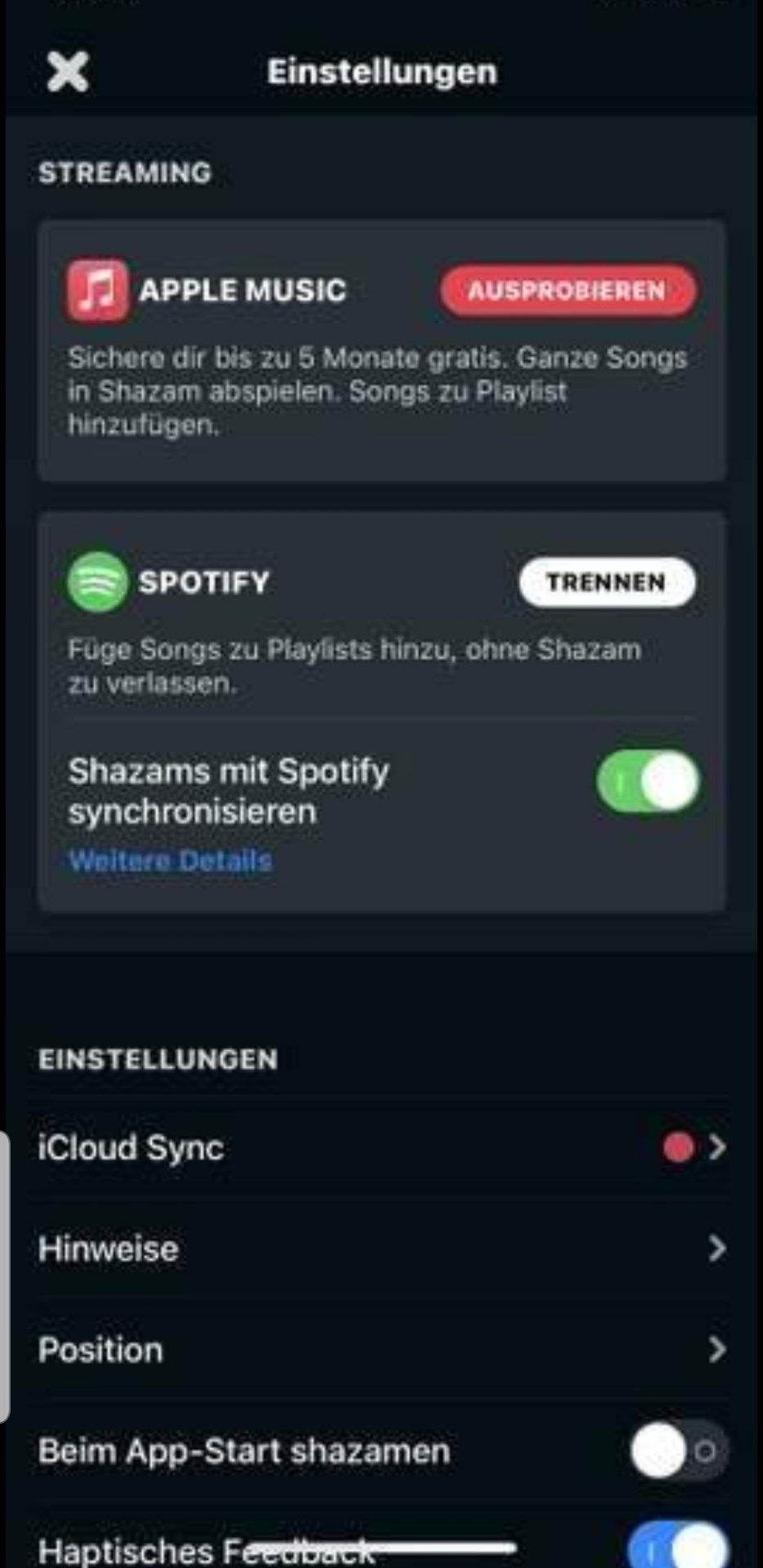The width and height of the screenshot is (763, 1568).
Task: Close the Einstellungen screen
Action: [68, 71]
